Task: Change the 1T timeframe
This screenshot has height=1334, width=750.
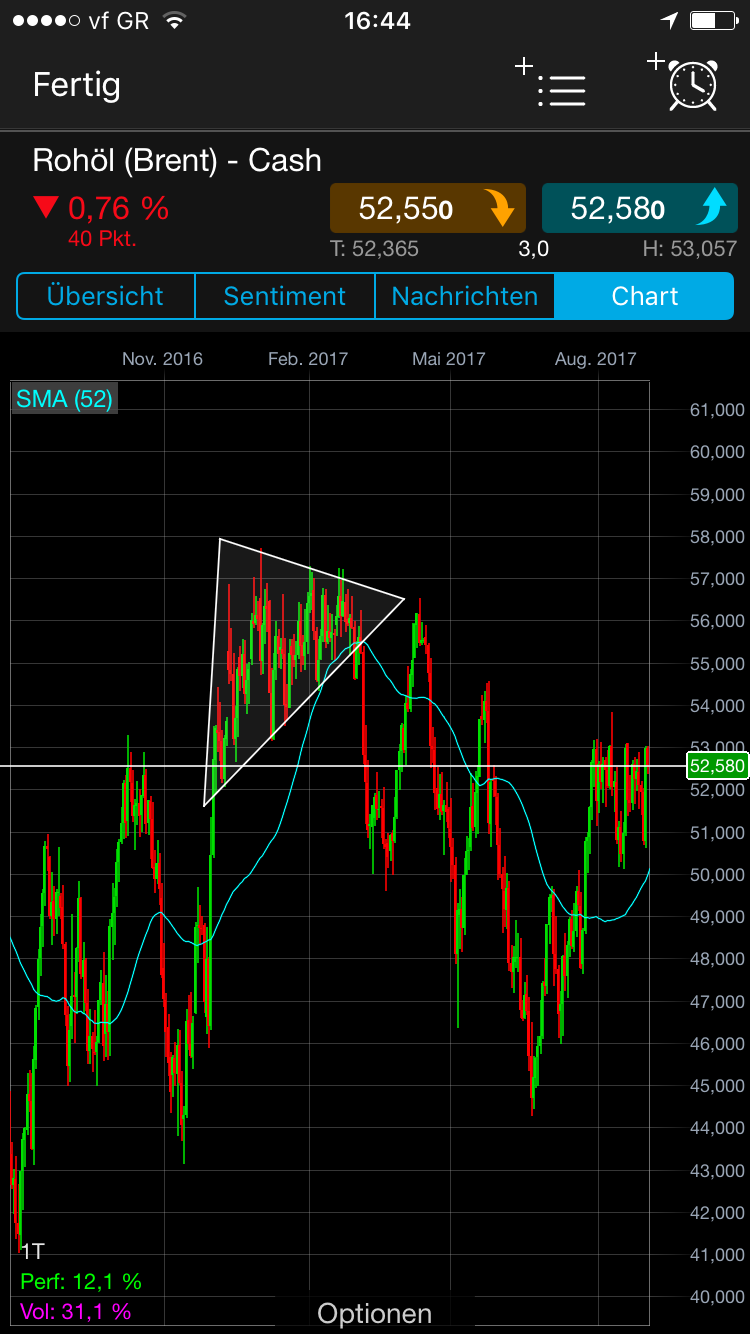Action: point(32,1250)
